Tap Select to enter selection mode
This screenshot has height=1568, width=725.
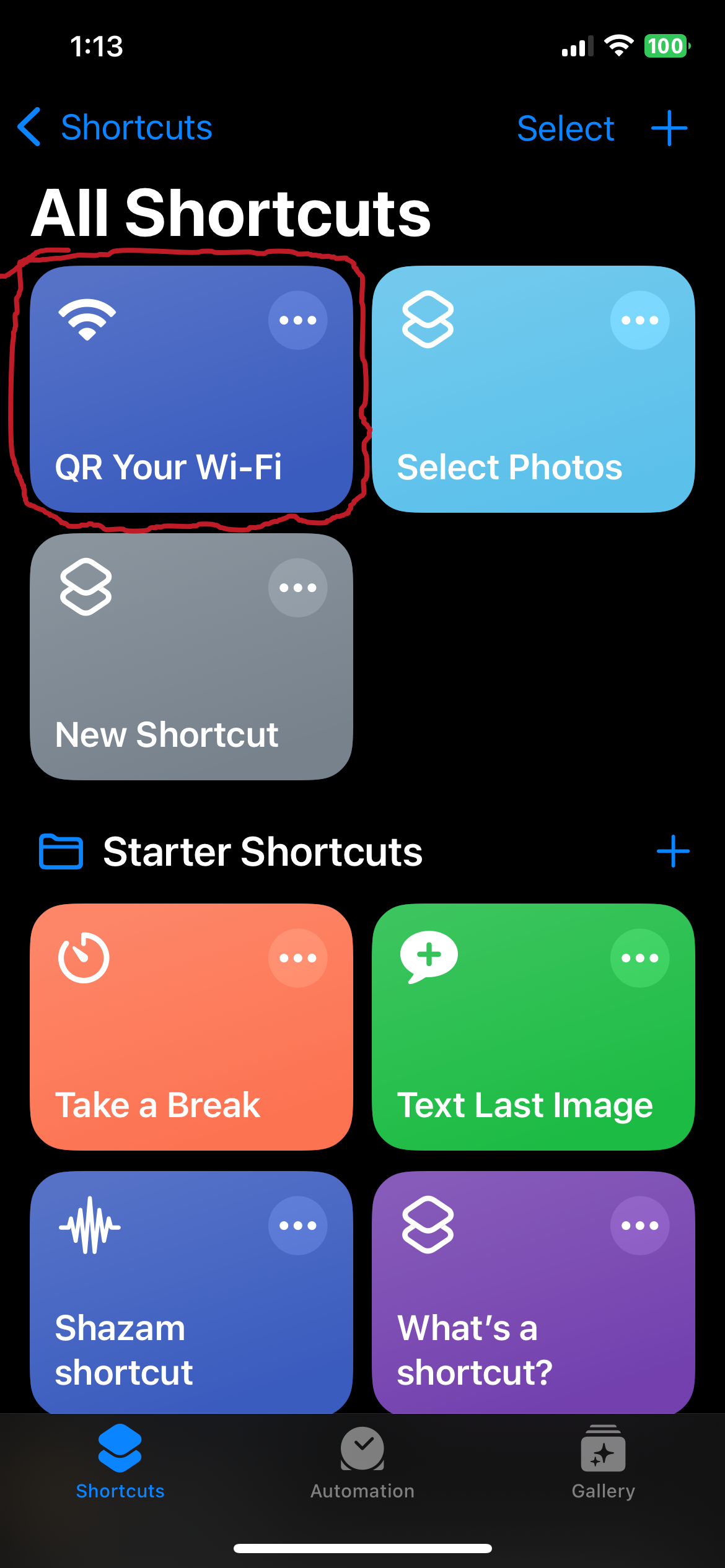pos(565,128)
